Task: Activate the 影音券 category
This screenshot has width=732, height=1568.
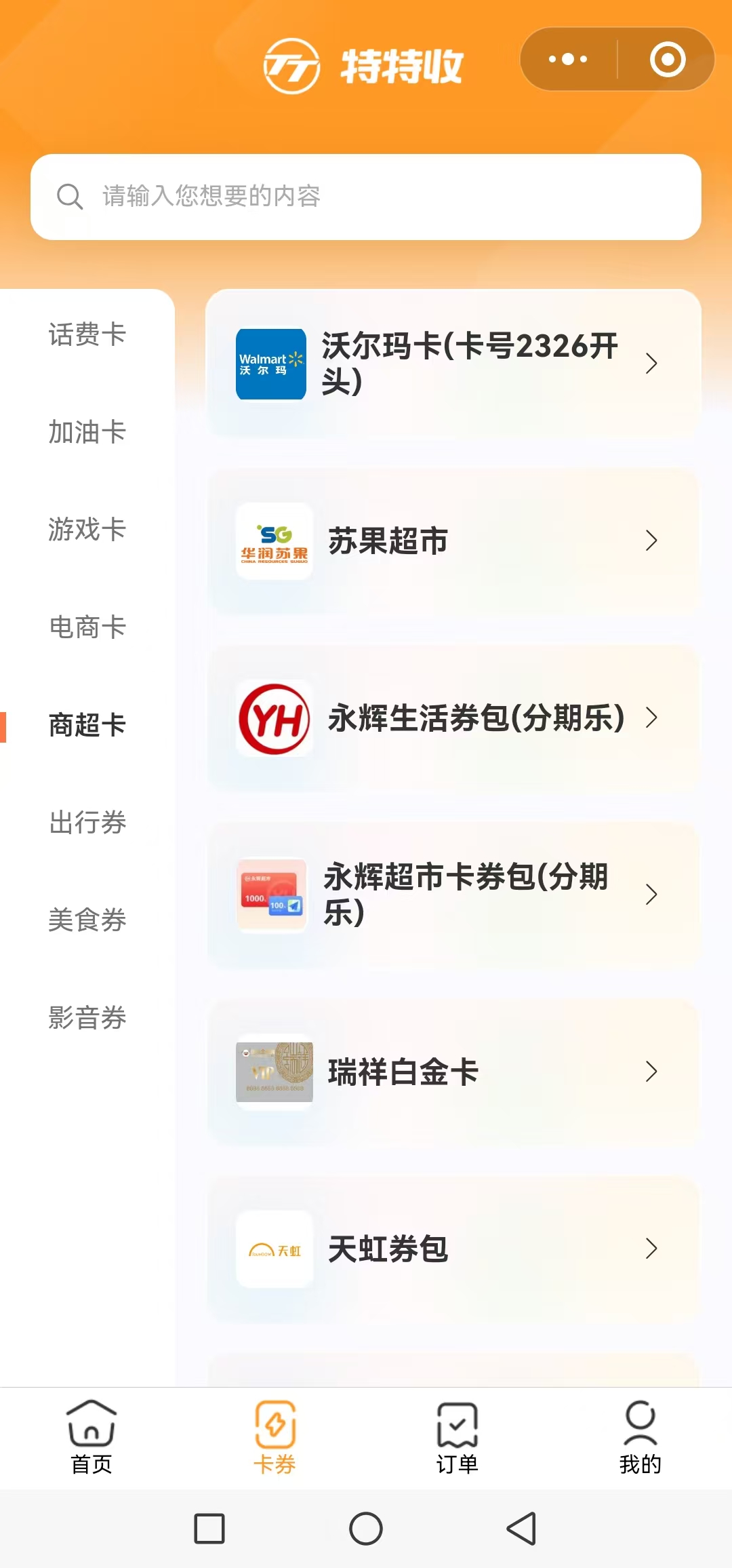Action: (87, 1017)
